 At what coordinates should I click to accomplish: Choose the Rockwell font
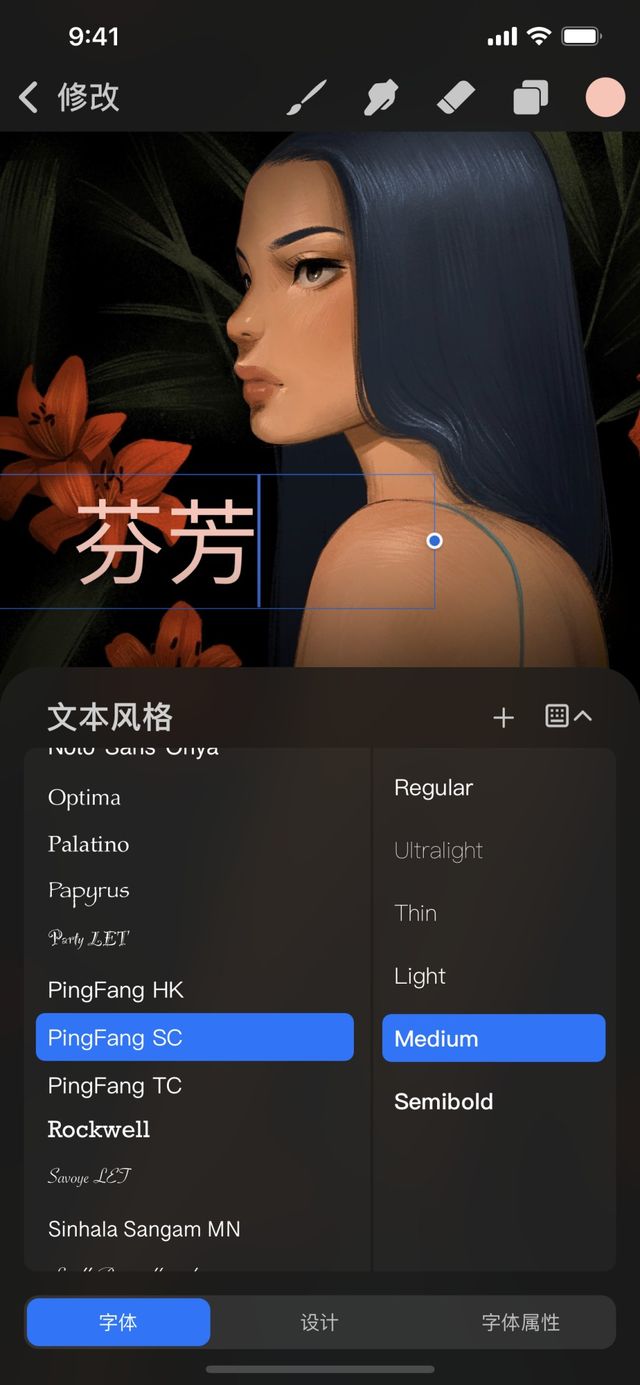point(99,1130)
